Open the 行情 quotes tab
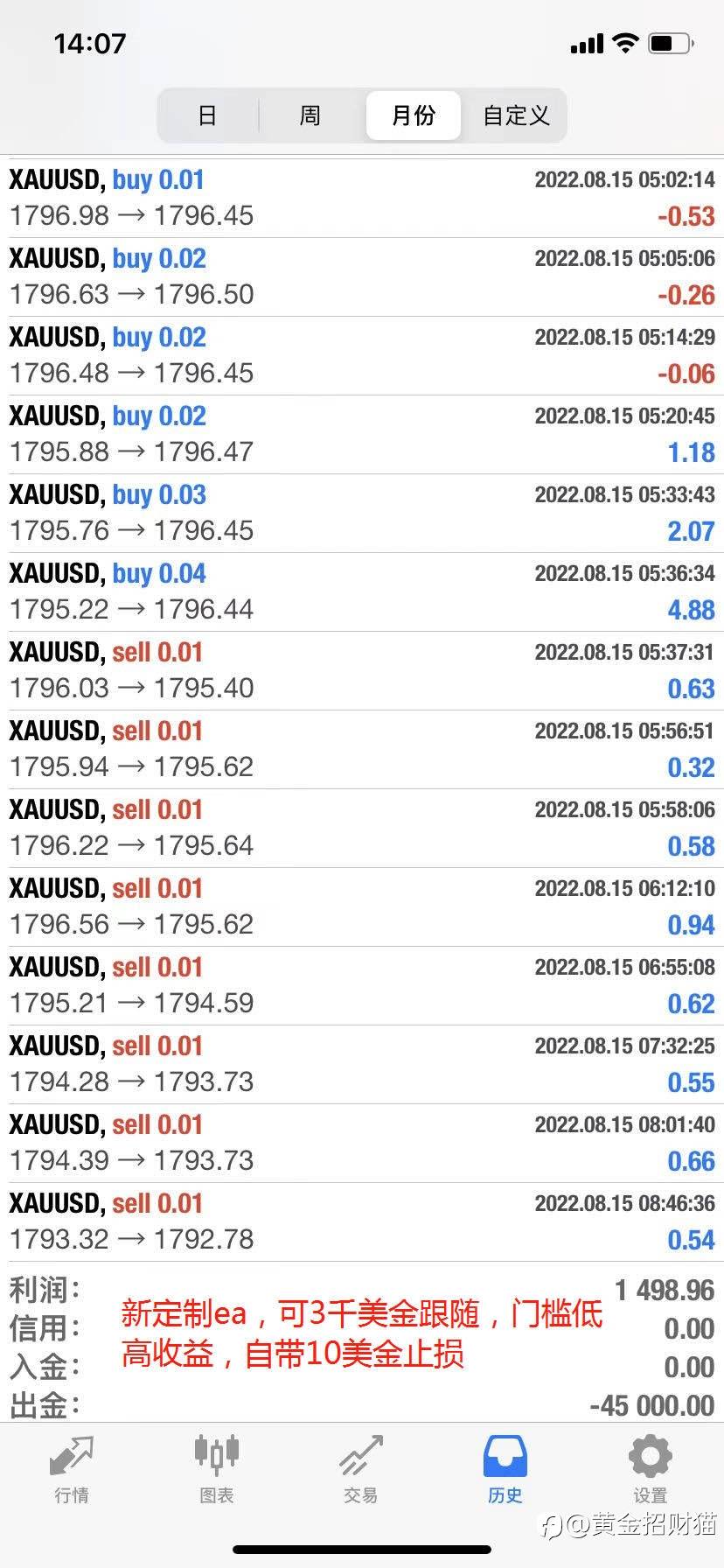 [72, 1468]
